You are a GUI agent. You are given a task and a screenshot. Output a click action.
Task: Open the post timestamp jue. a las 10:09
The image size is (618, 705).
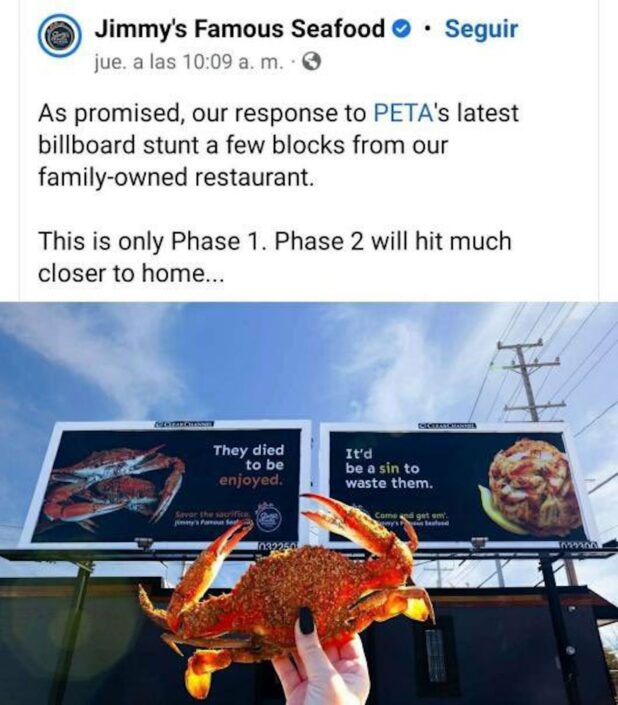(188, 61)
